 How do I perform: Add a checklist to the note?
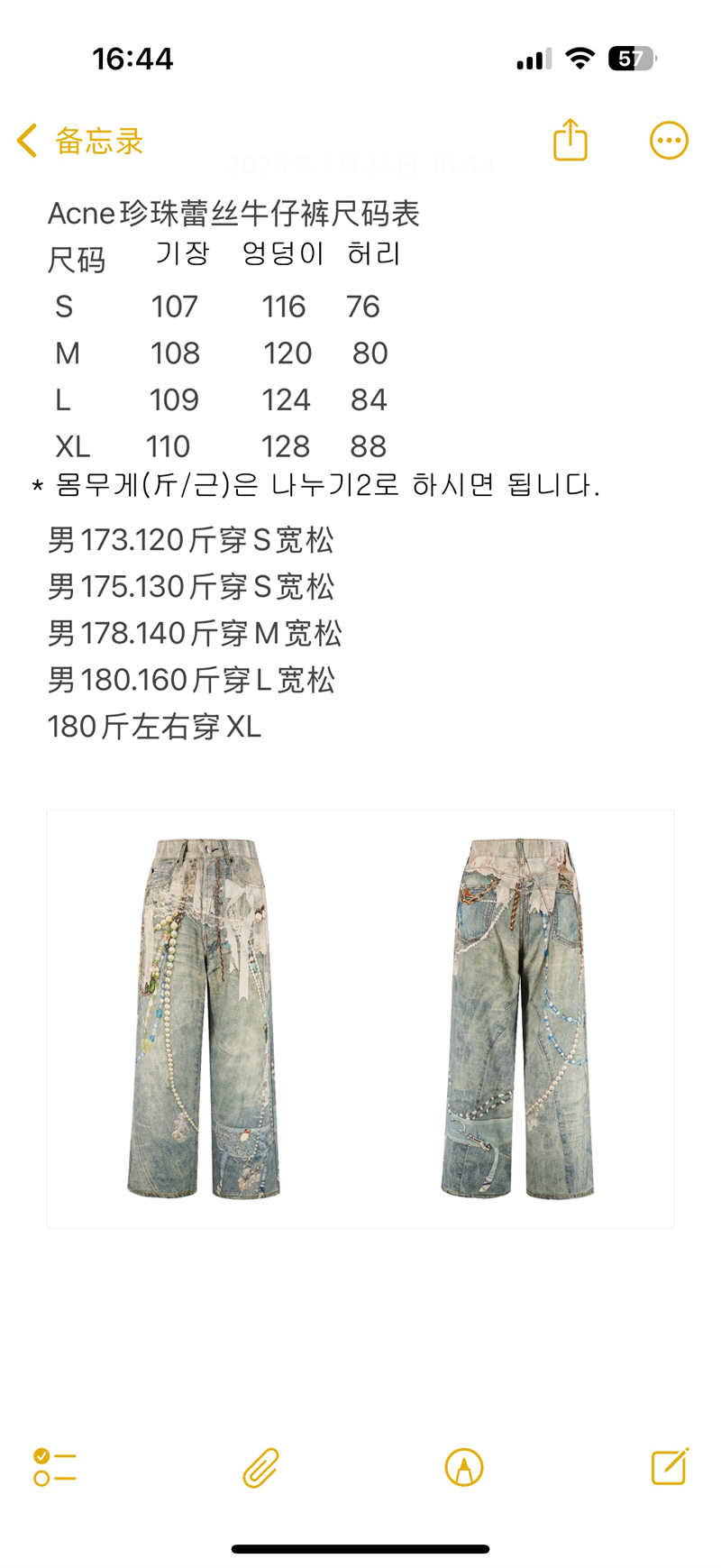click(x=55, y=1467)
